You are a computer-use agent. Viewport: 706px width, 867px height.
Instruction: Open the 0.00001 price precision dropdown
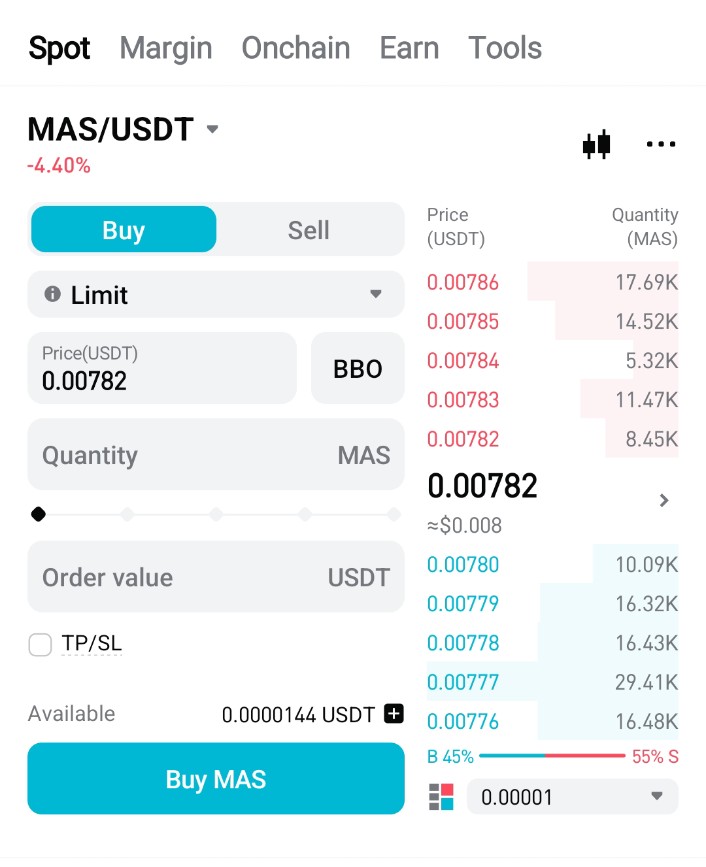572,797
